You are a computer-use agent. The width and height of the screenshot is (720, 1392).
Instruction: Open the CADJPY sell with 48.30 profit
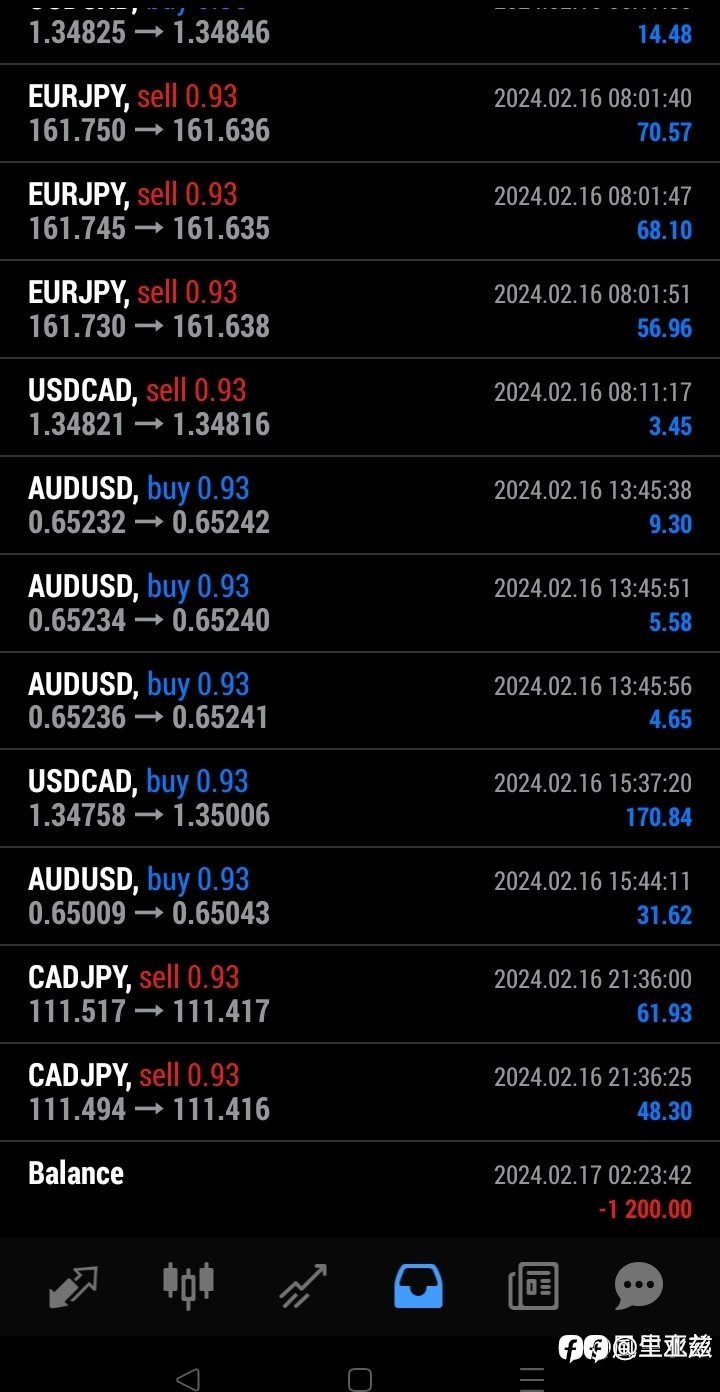click(x=360, y=1093)
